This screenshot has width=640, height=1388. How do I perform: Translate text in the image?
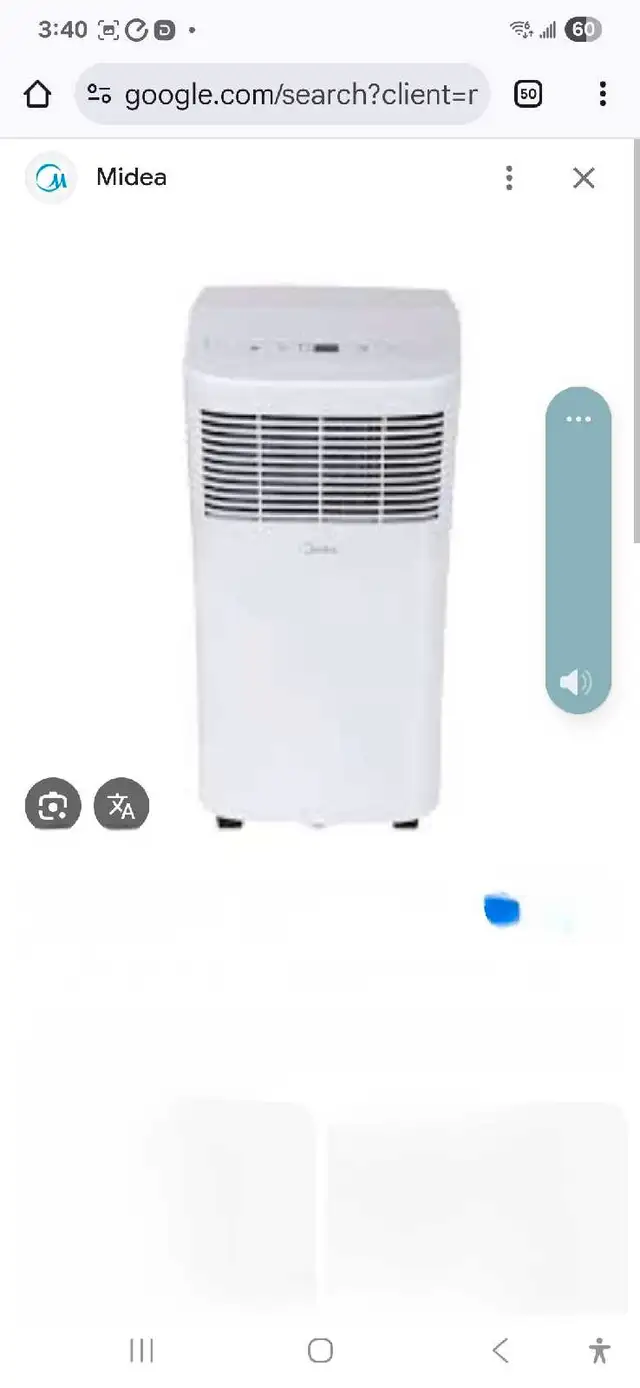tap(121, 806)
